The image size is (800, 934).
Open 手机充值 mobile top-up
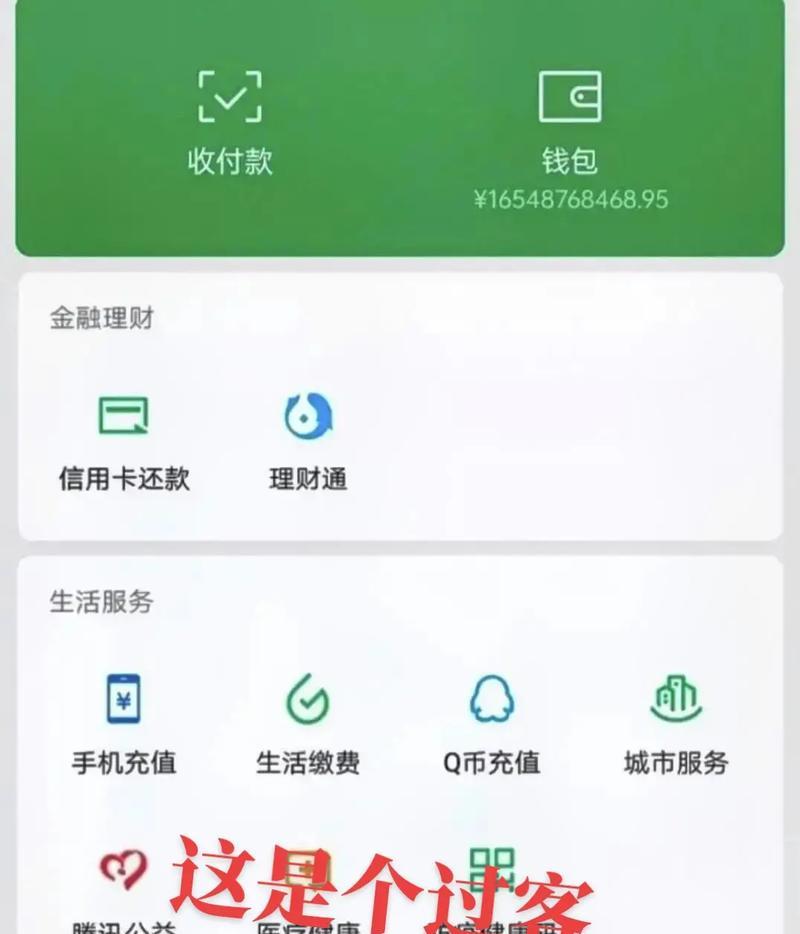[124, 724]
